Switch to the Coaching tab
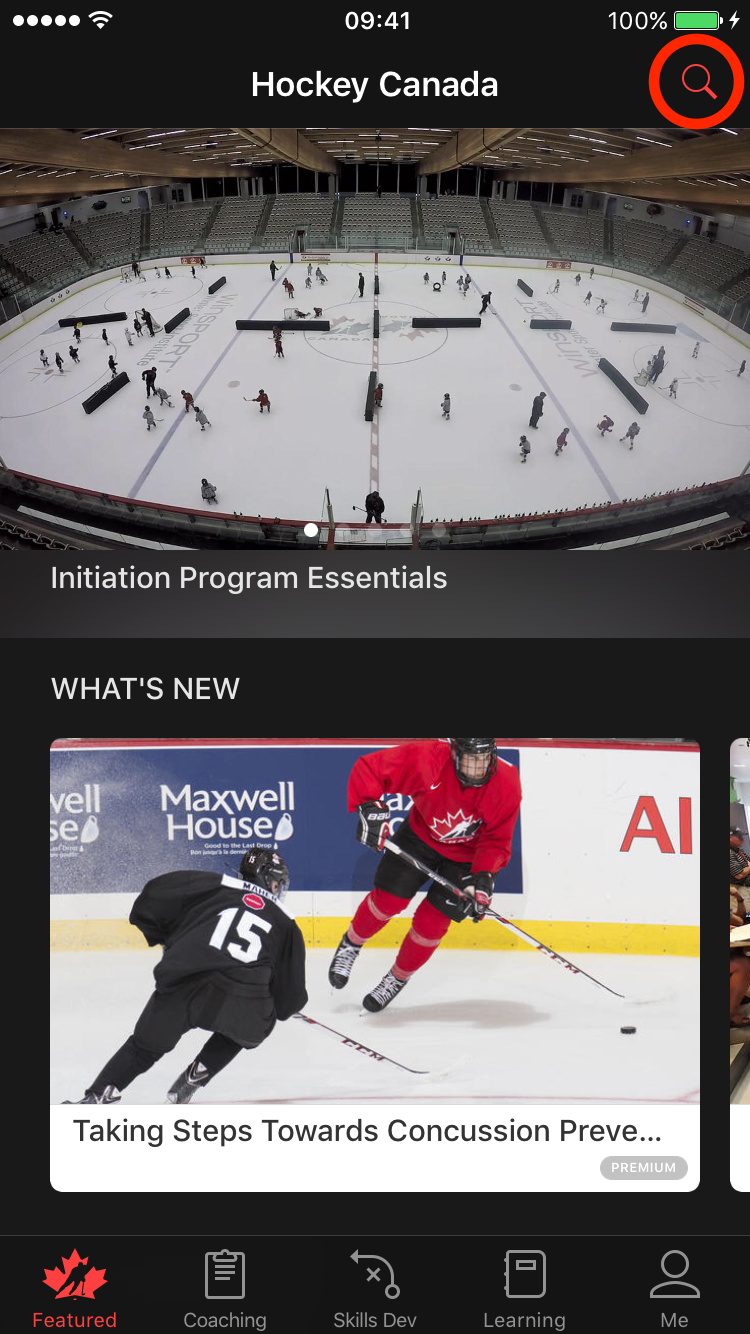The width and height of the screenshot is (750, 1334). point(225,1288)
